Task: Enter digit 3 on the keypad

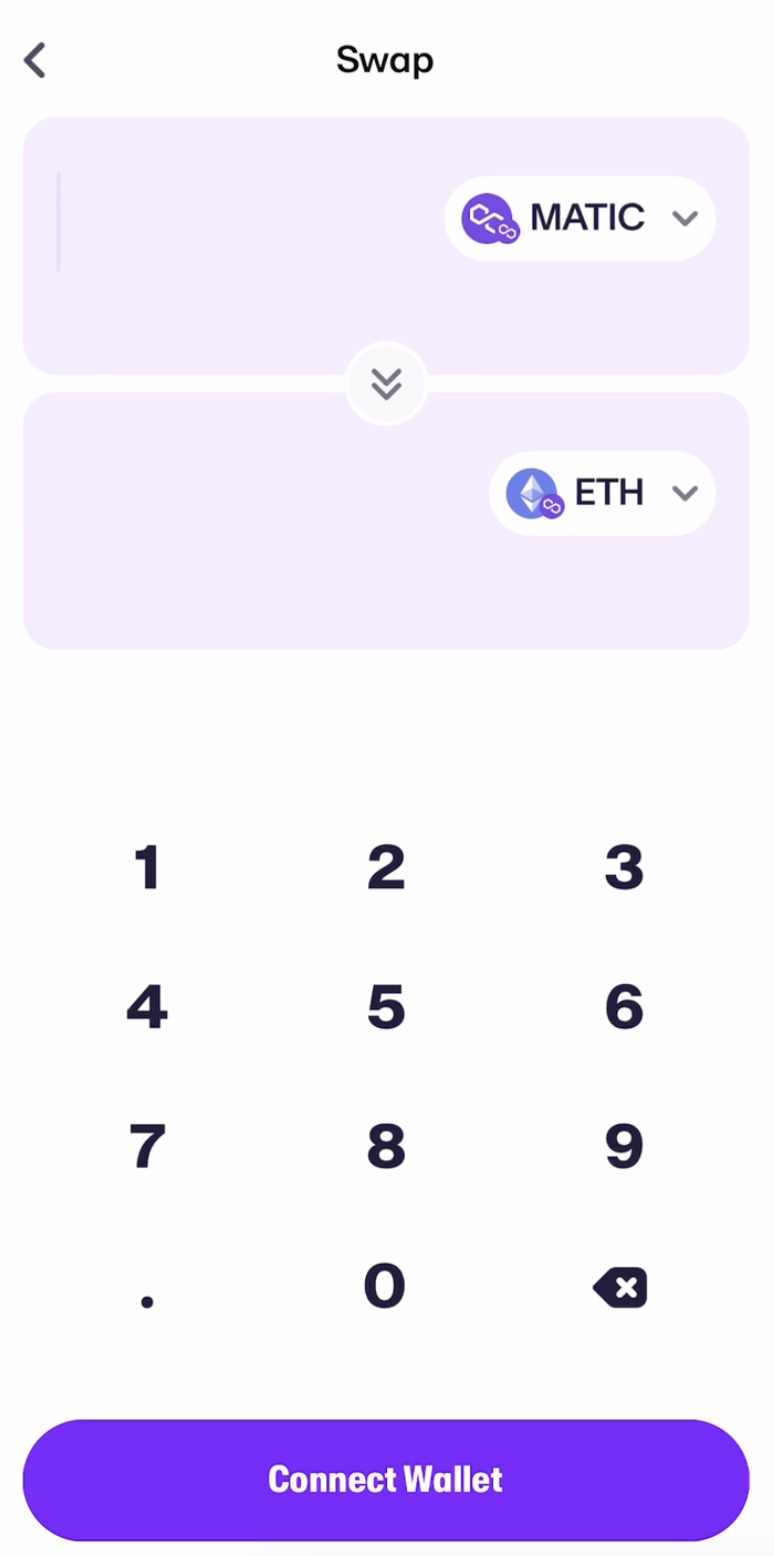Action: point(624,867)
